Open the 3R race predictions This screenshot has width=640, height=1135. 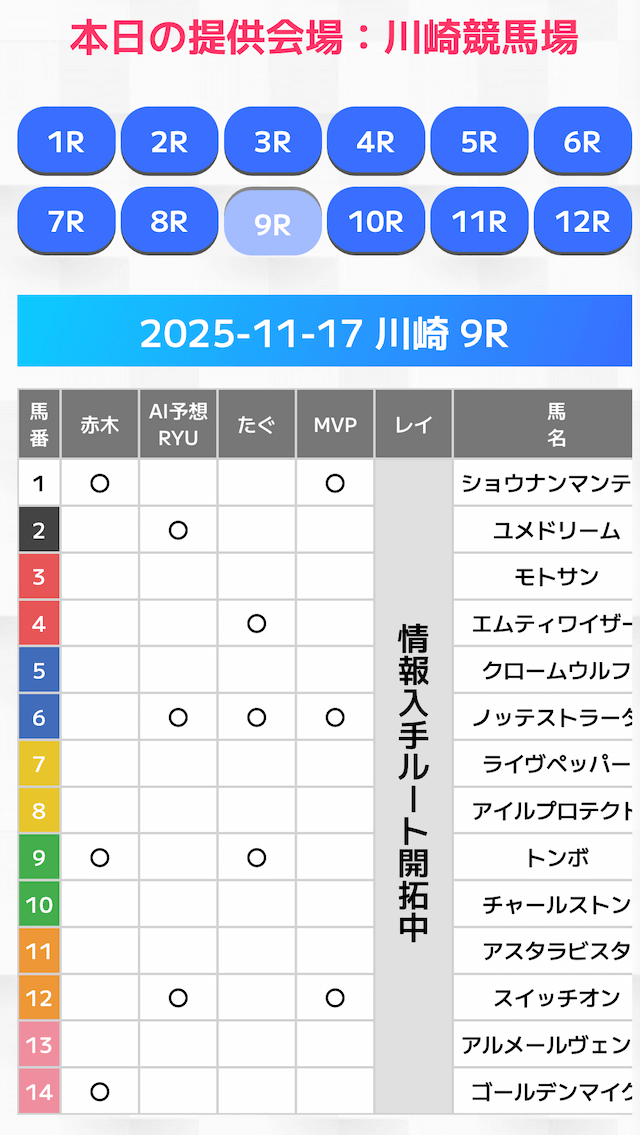point(272,141)
